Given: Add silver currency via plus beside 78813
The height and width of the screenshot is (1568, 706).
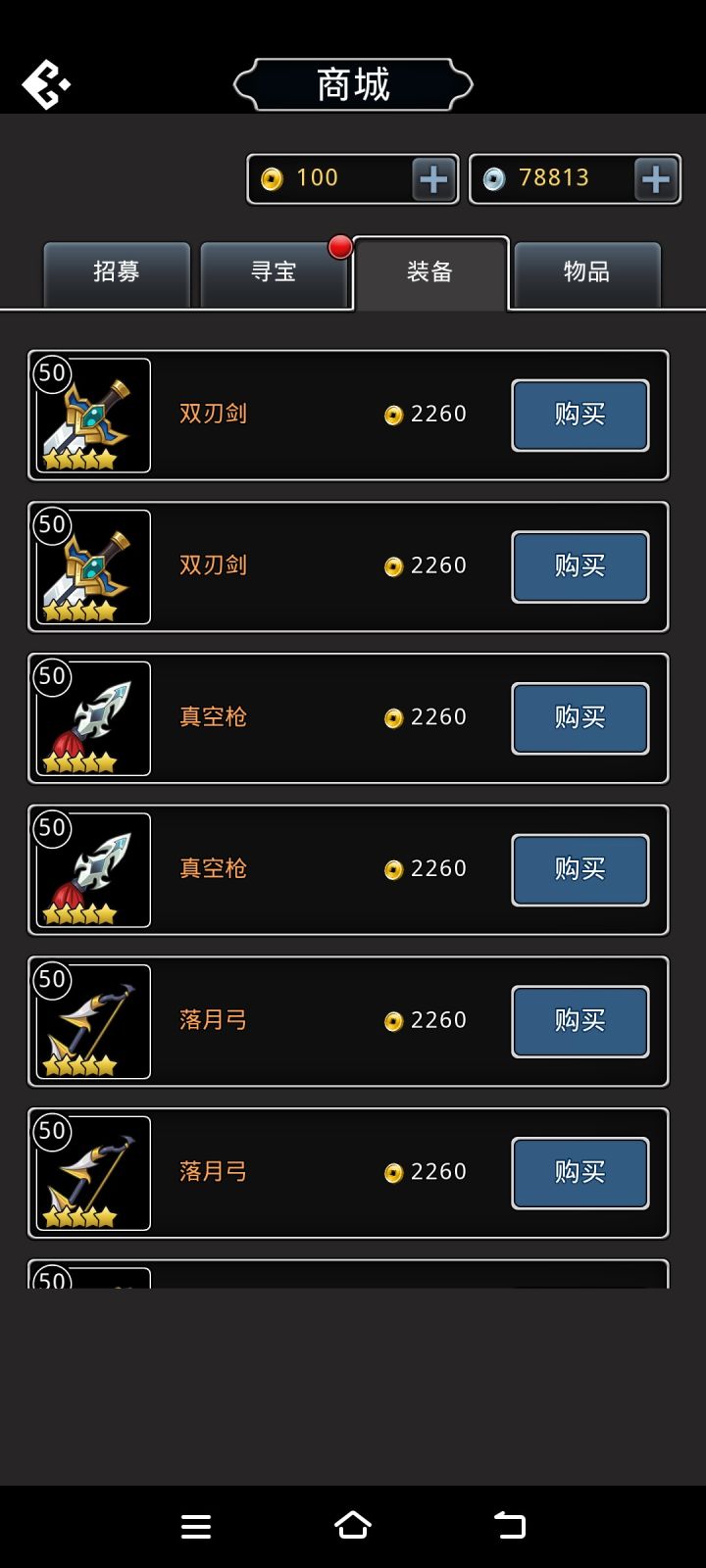Looking at the screenshot, I should tap(656, 179).
